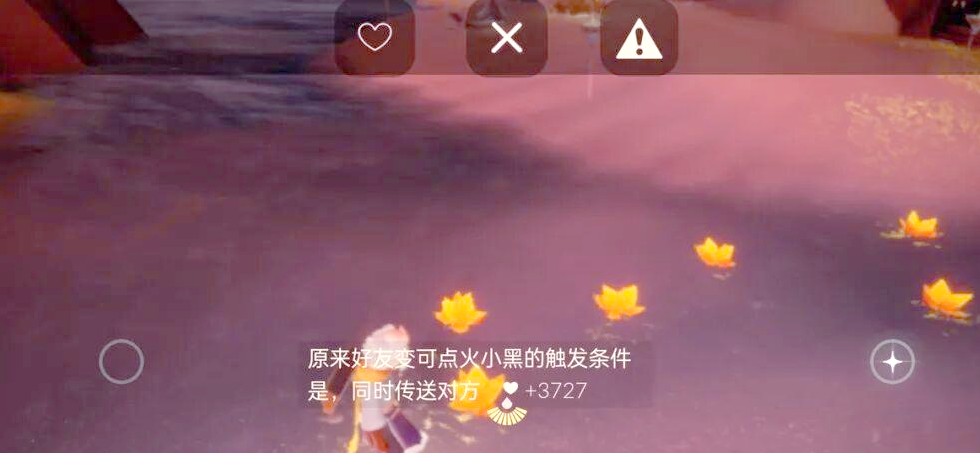Image resolution: width=980 pixels, height=453 pixels.
Task: Like the message with the heart button
Action: (374, 38)
